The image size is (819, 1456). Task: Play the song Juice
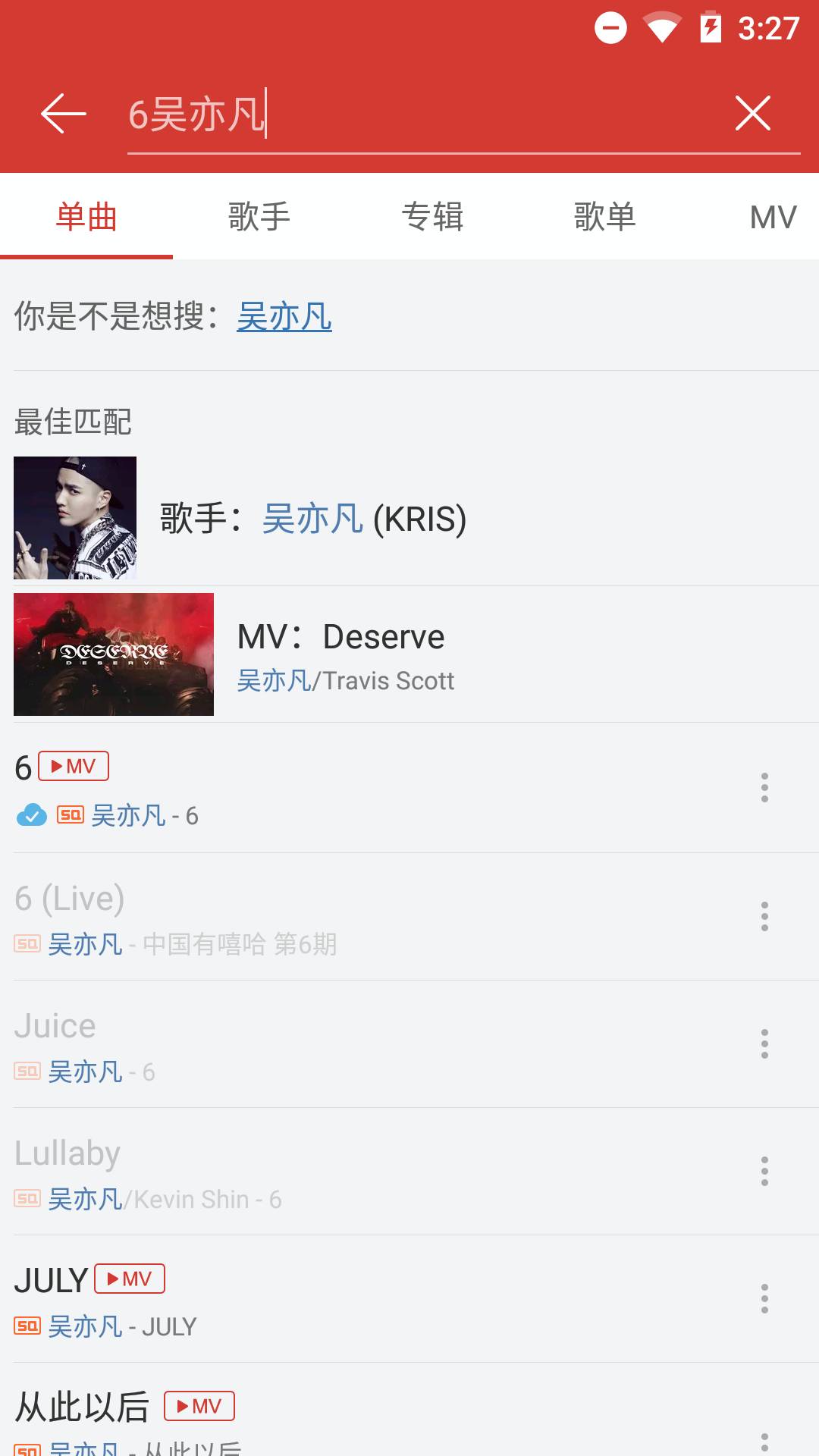point(303,1044)
